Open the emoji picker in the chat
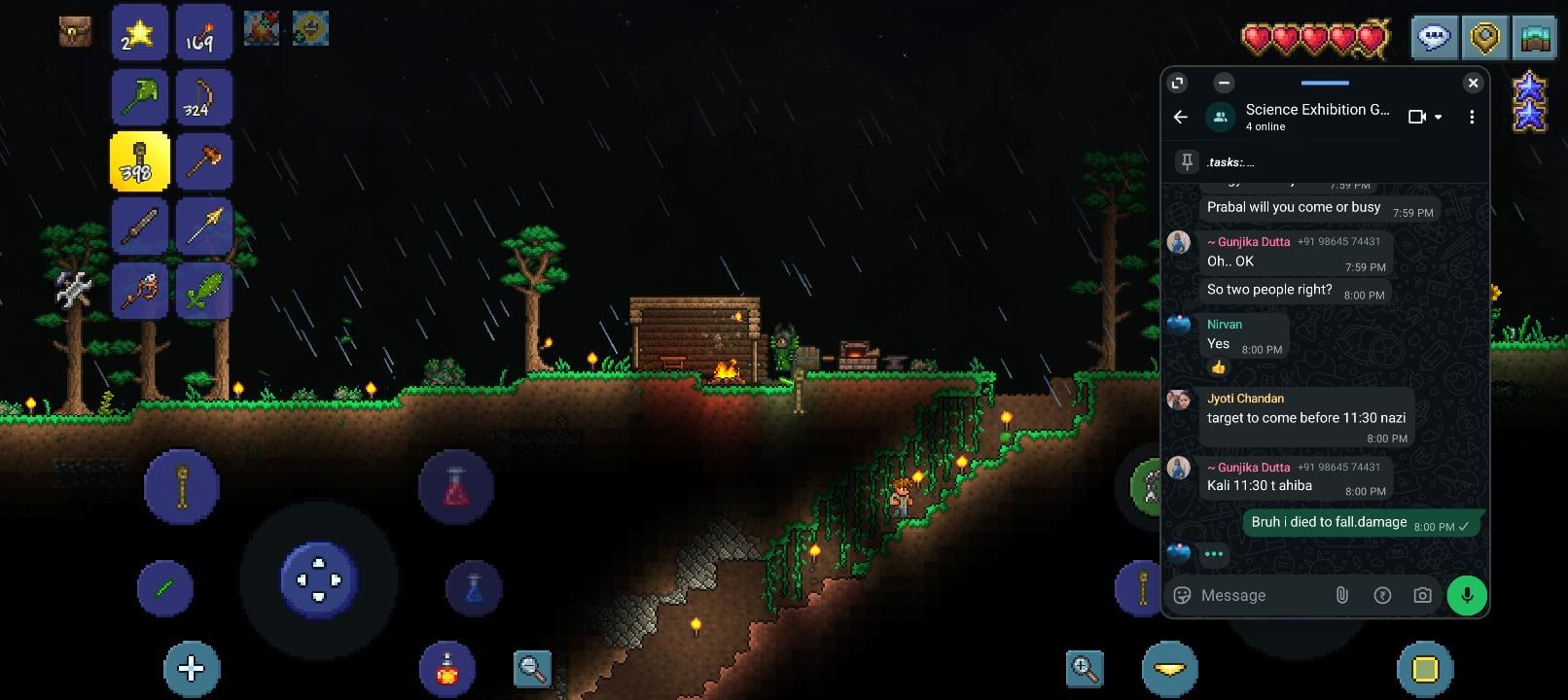 click(x=1182, y=595)
